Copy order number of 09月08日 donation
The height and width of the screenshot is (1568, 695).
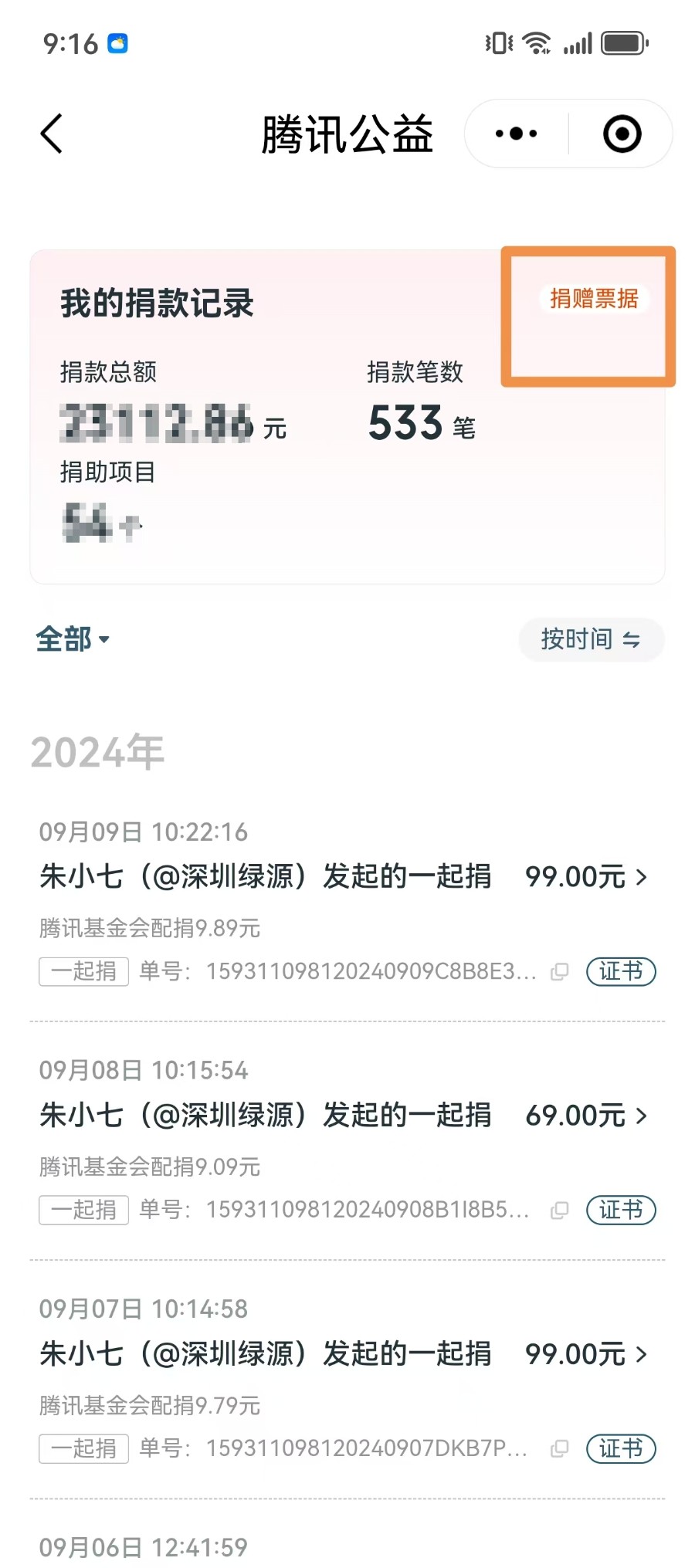coord(560,1211)
